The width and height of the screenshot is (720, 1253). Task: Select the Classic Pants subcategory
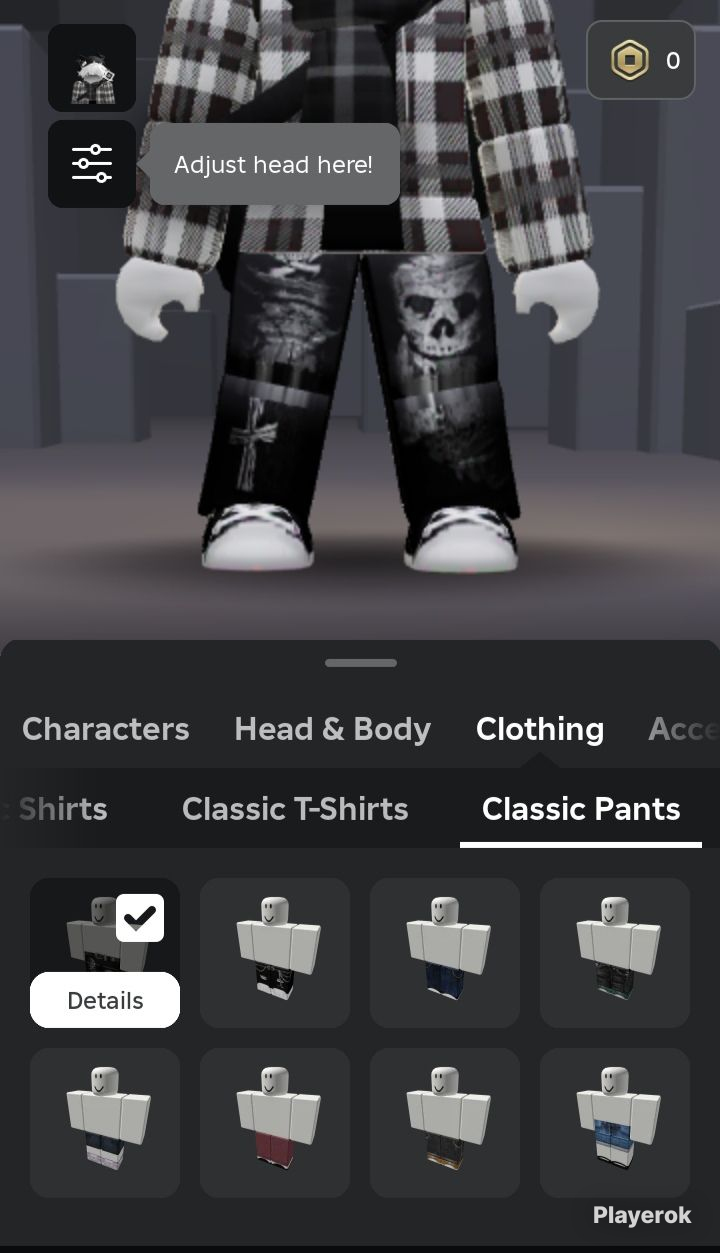tap(581, 809)
